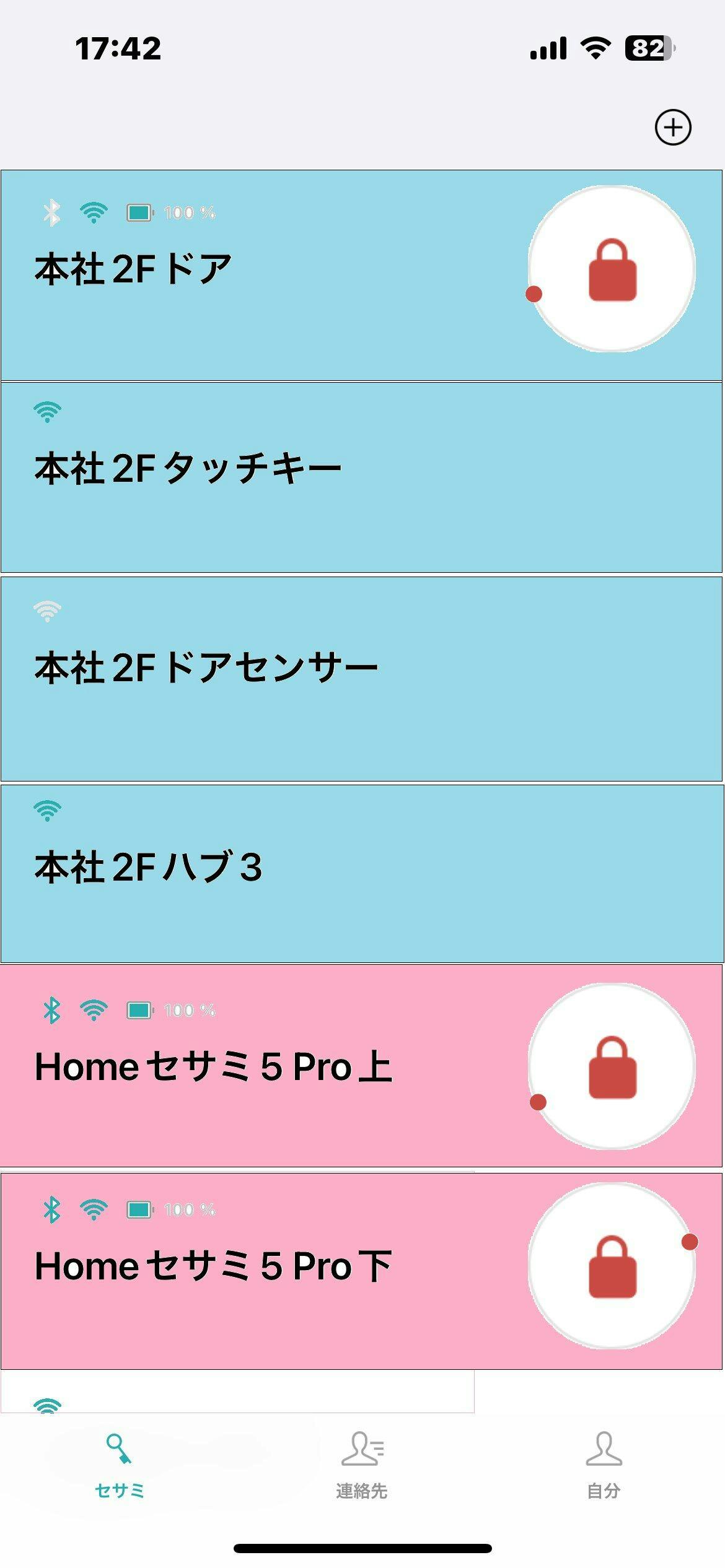Tap the plus icon to add a device
The height and width of the screenshot is (1568, 725).
click(x=673, y=128)
